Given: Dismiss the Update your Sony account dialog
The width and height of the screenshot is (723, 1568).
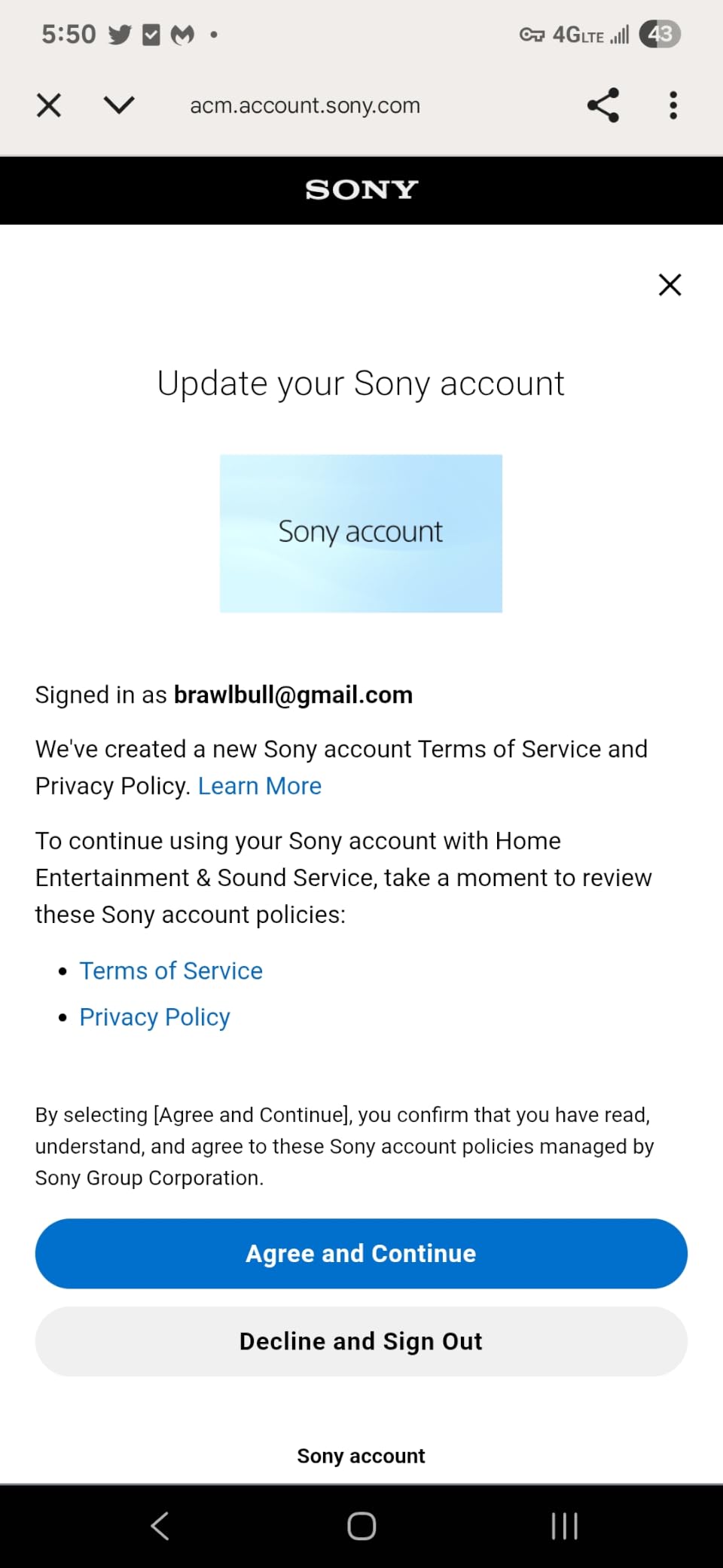Looking at the screenshot, I should tap(670, 285).
